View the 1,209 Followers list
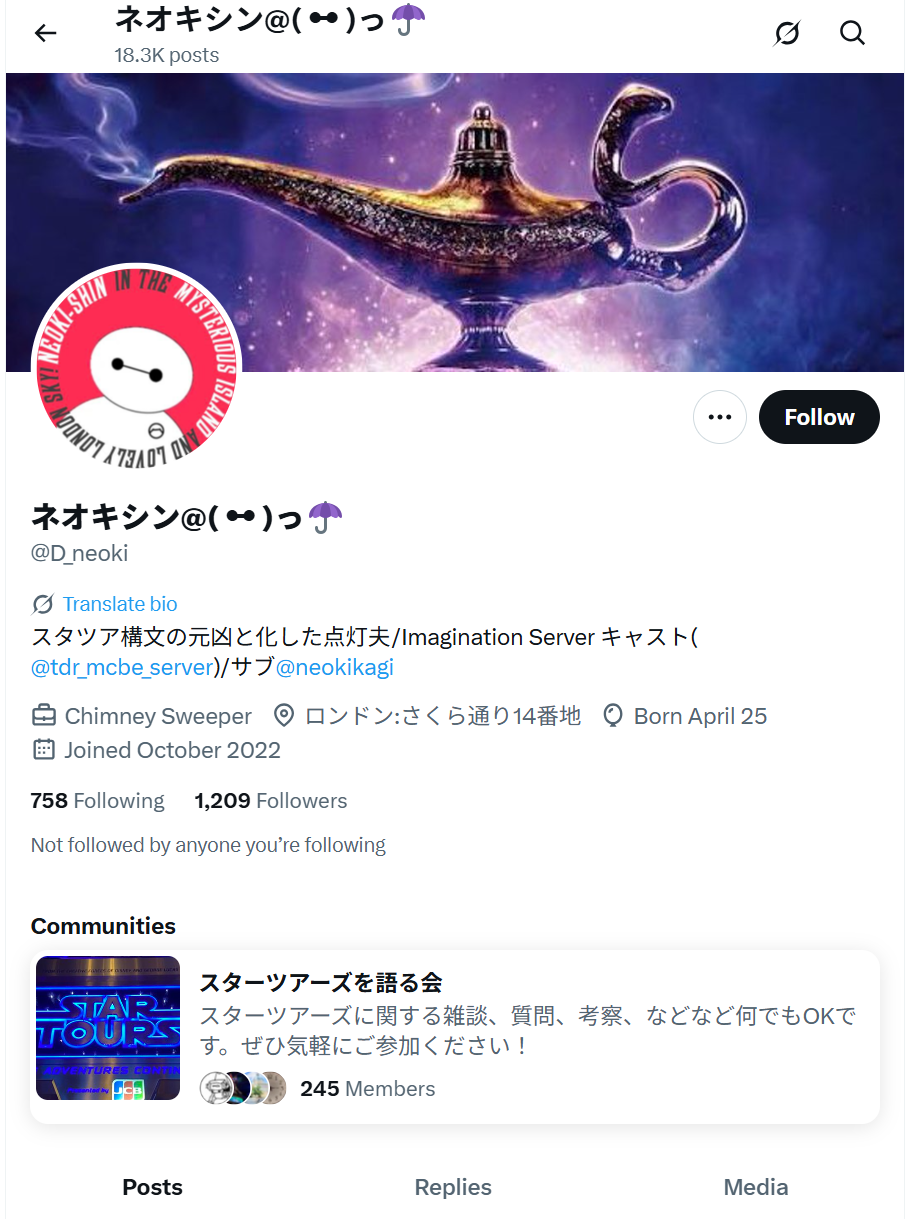The height and width of the screenshot is (1219, 915). click(271, 801)
